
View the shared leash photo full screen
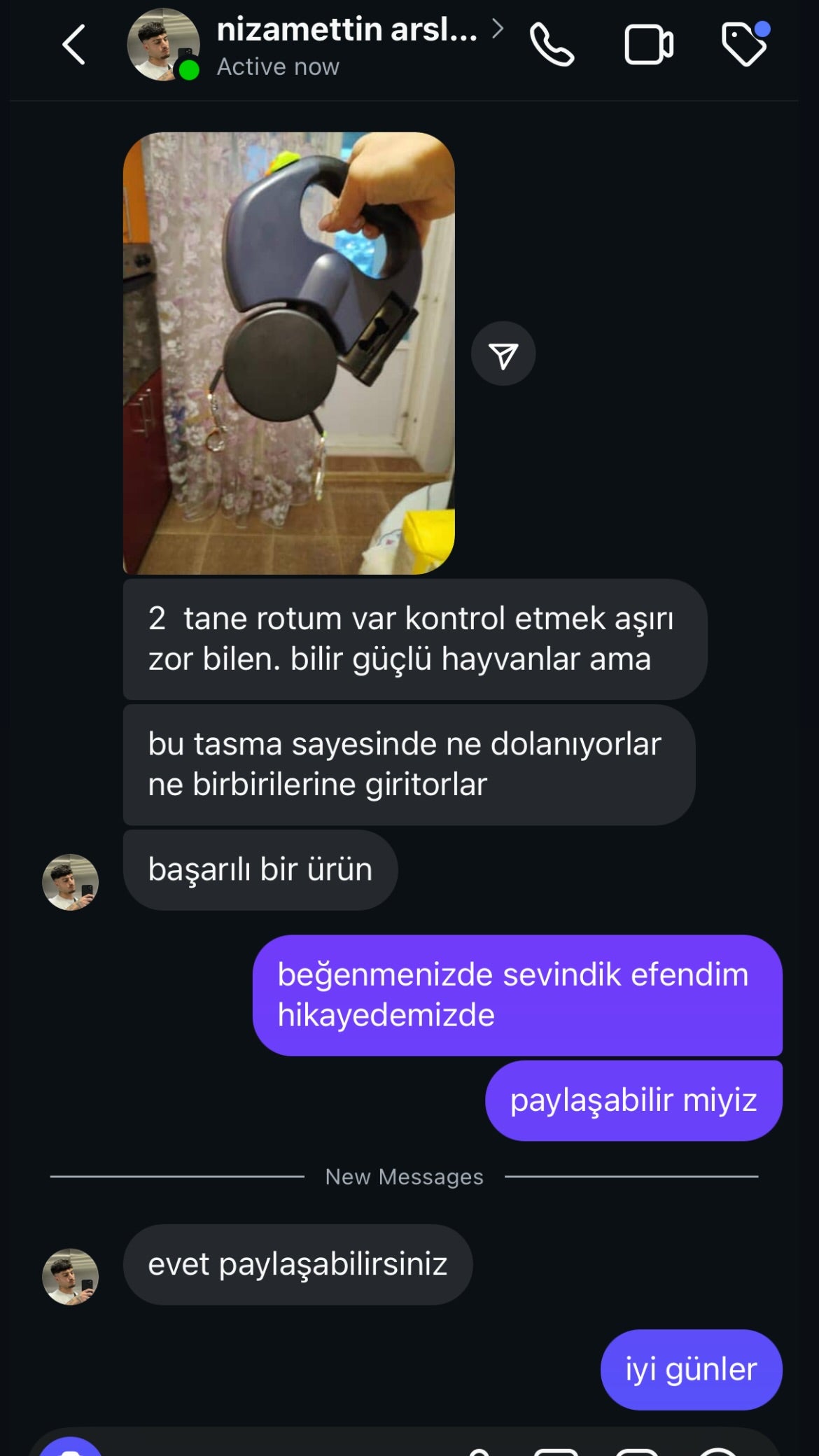[x=288, y=353]
